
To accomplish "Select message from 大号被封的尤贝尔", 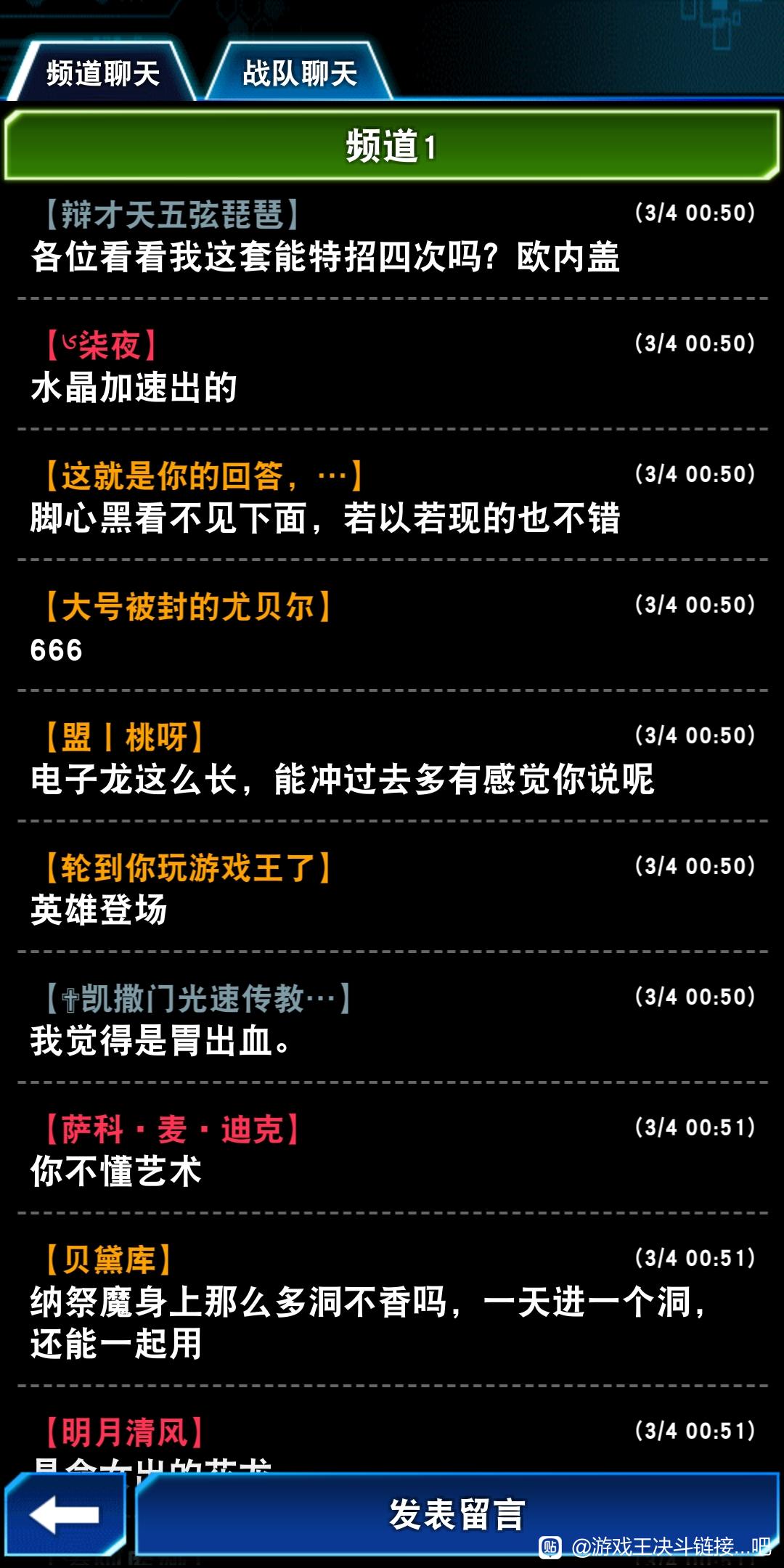I will pos(392,627).
